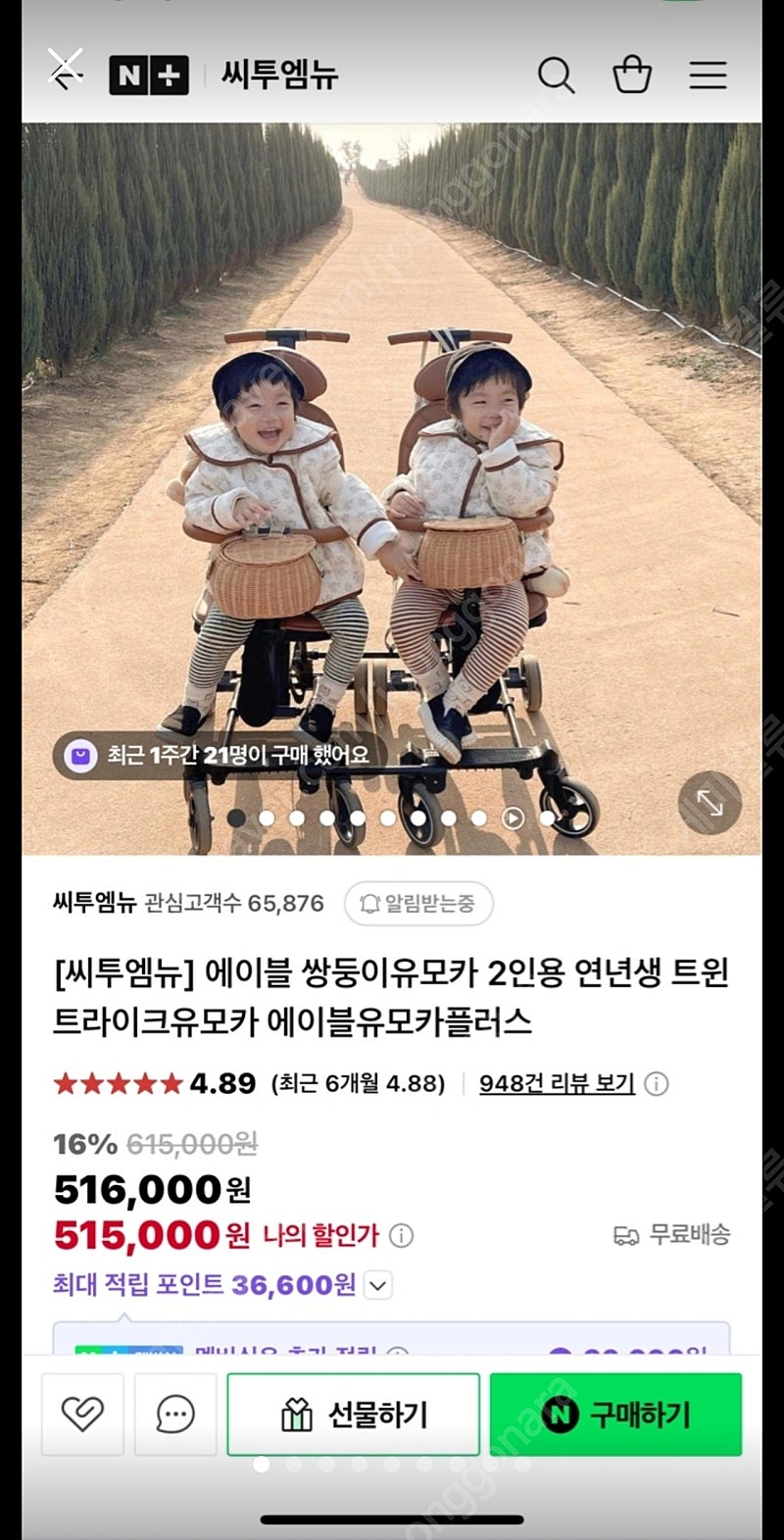Expand the 최대 적립 포인트 dropdown
This screenshot has width=784, height=1540.
click(x=378, y=1285)
